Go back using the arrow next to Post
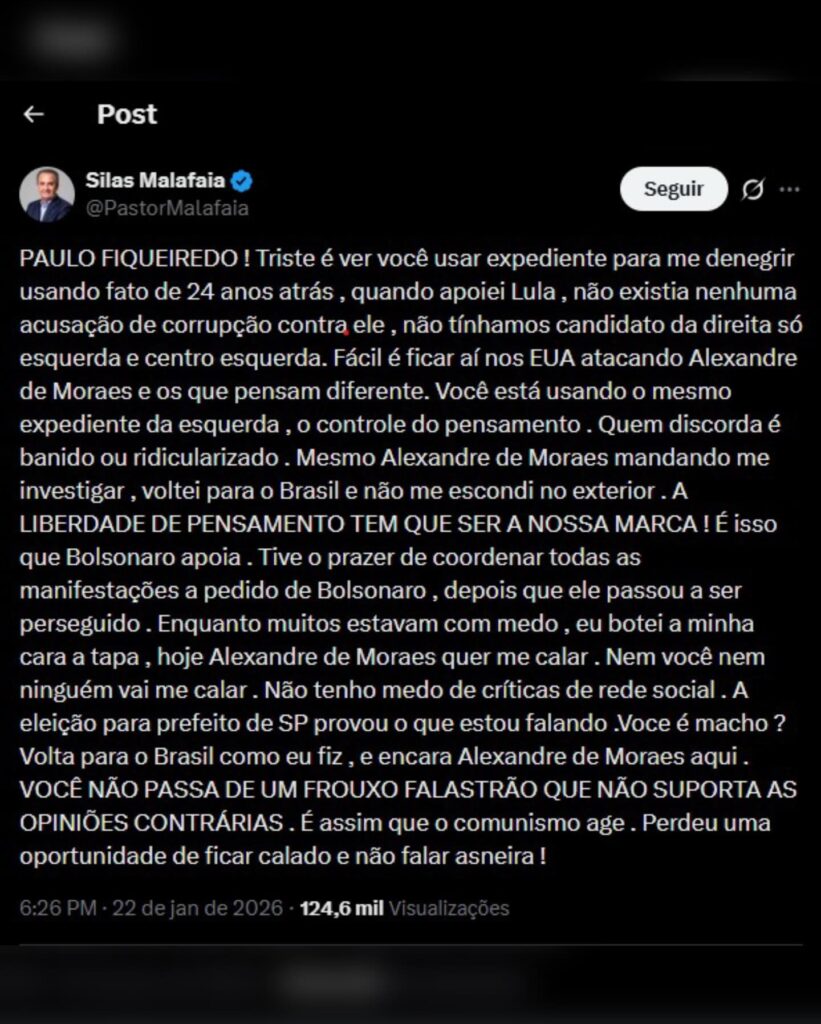The width and height of the screenshot is (821, 1024). tap(34, 114)
